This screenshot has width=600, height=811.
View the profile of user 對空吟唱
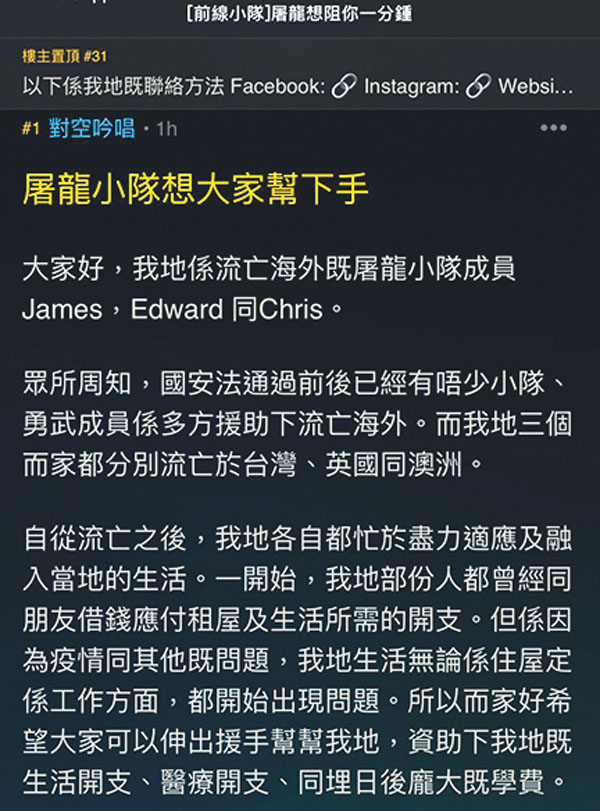91,129
